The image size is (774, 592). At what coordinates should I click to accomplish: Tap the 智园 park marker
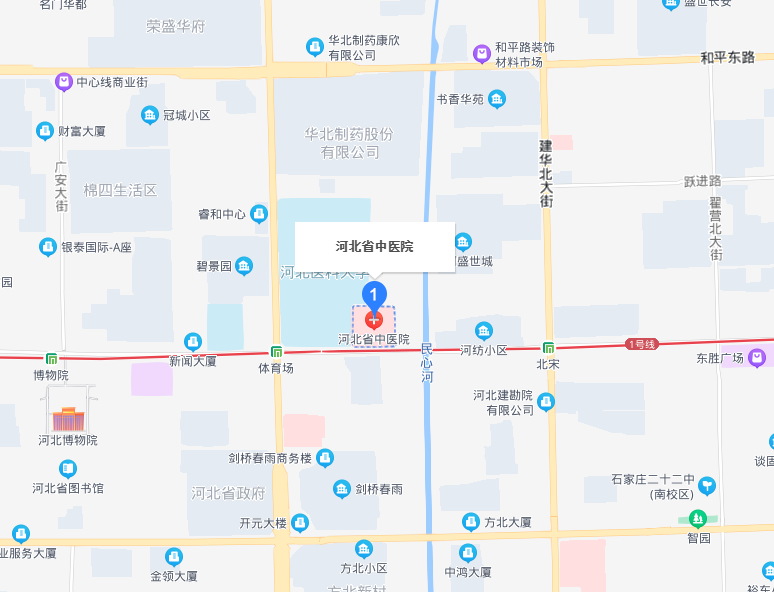pyautogui.click(x=698, y=519)
